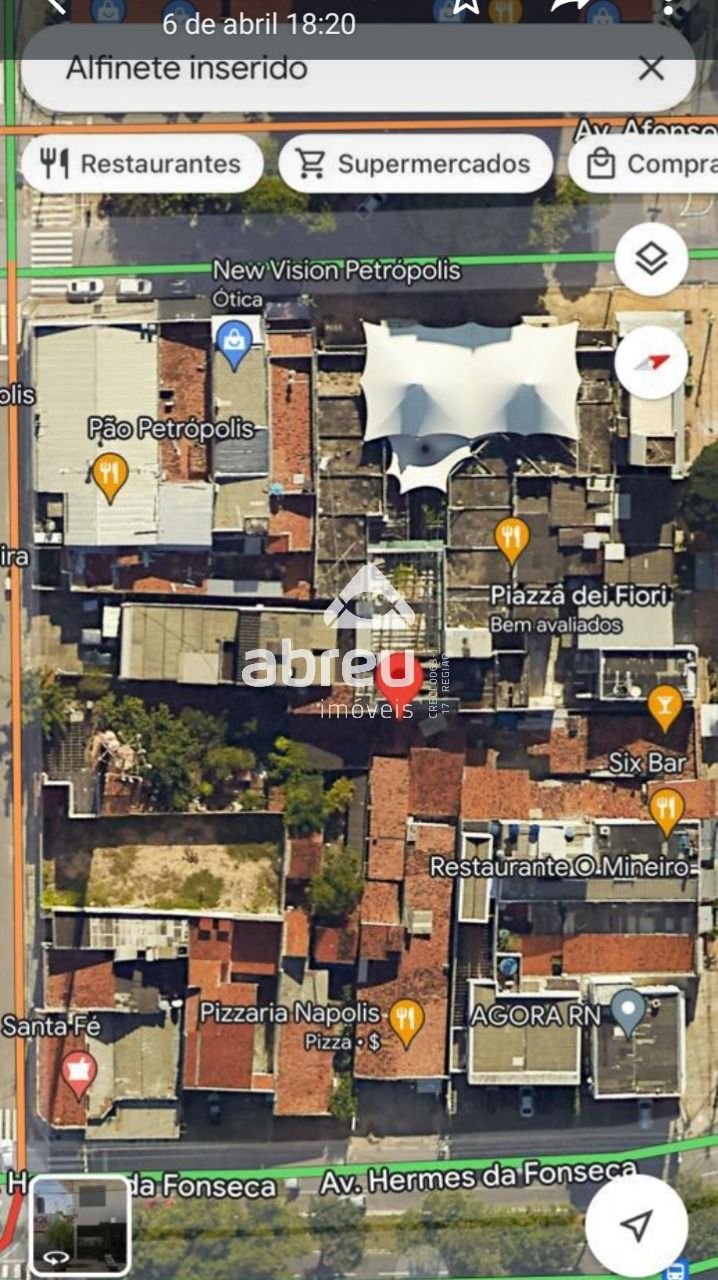Clear the Alfinete inserido search with X

[651, 69]
